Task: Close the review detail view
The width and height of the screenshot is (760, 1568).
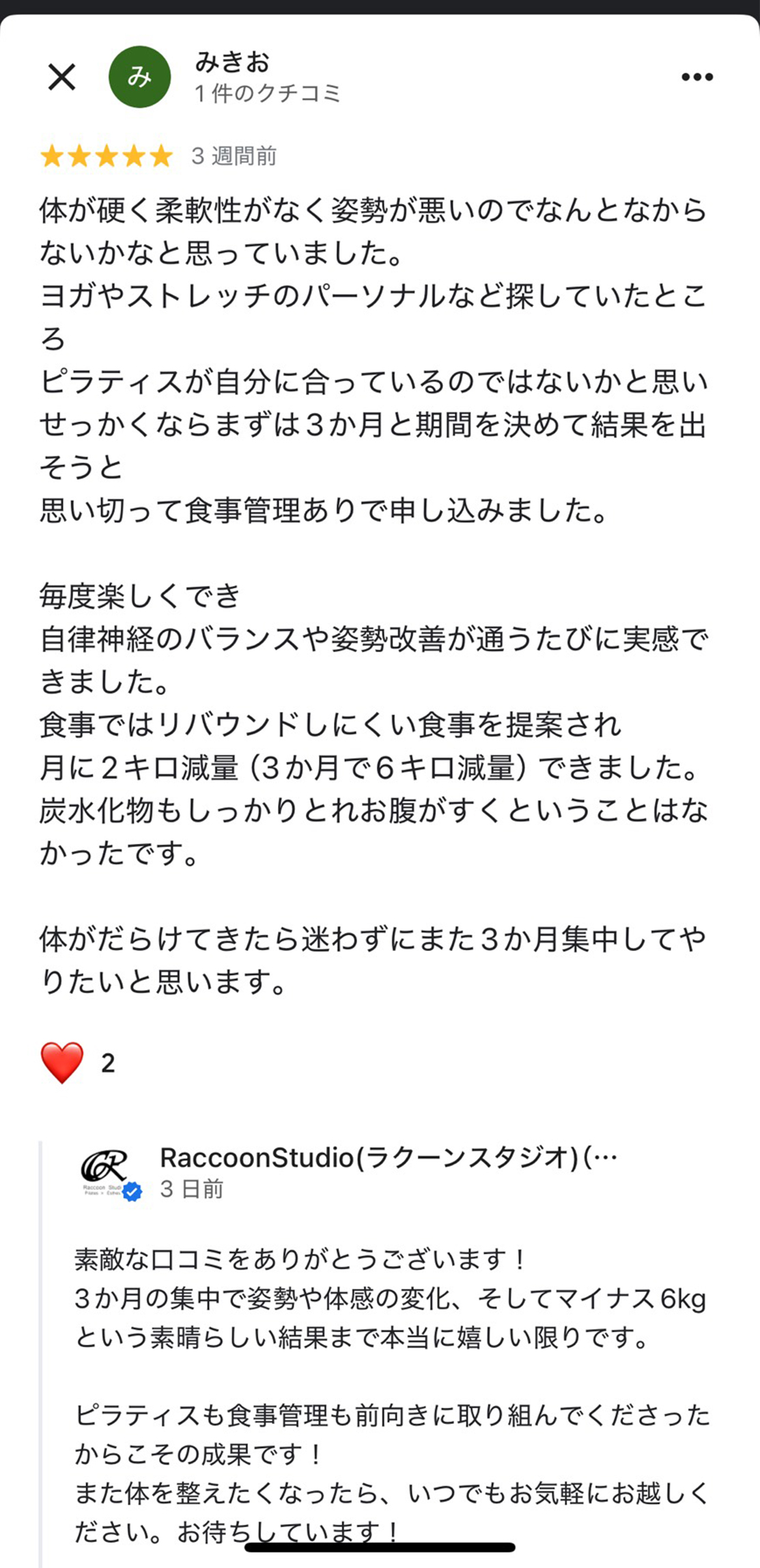Action: 61,77
